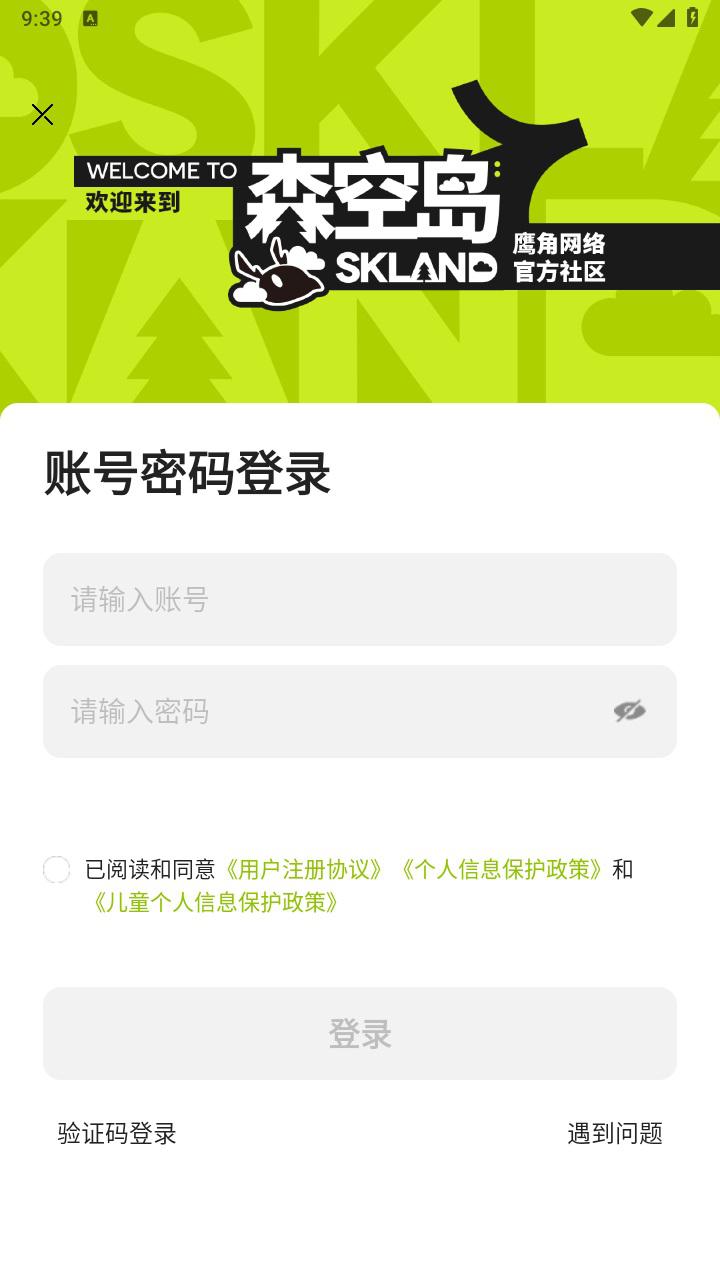Close the login screen with the X

(42, 115)
